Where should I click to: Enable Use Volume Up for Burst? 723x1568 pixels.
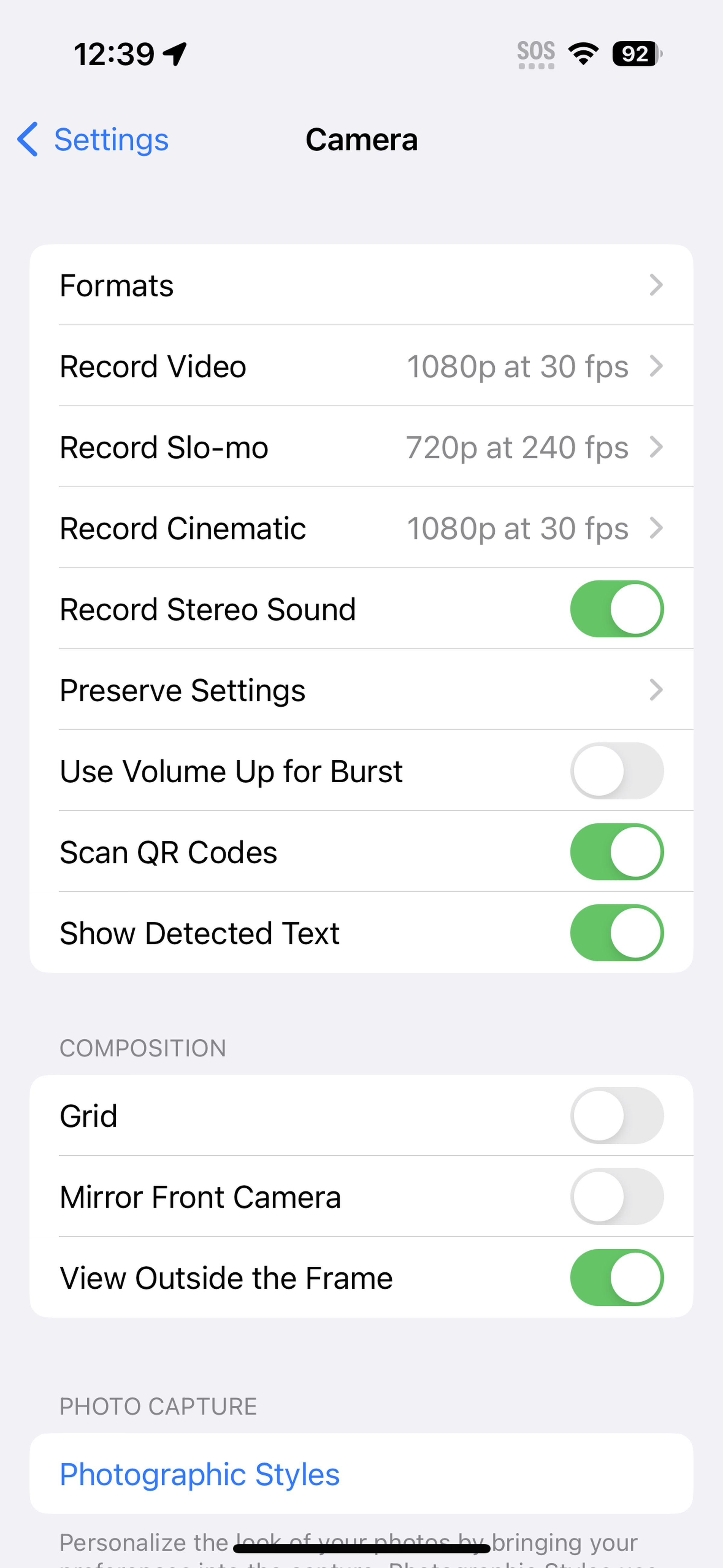coord(616,771)
